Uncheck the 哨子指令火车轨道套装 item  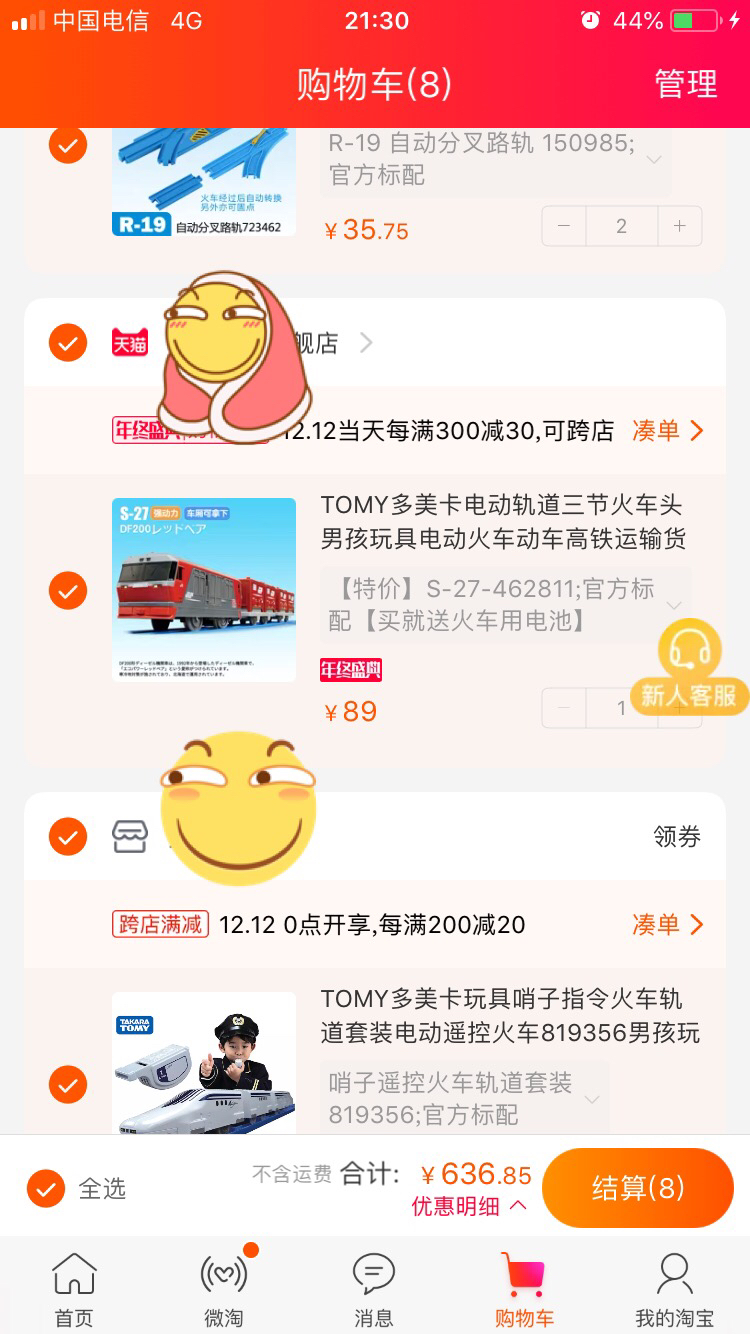click(x=68, y=1084)
